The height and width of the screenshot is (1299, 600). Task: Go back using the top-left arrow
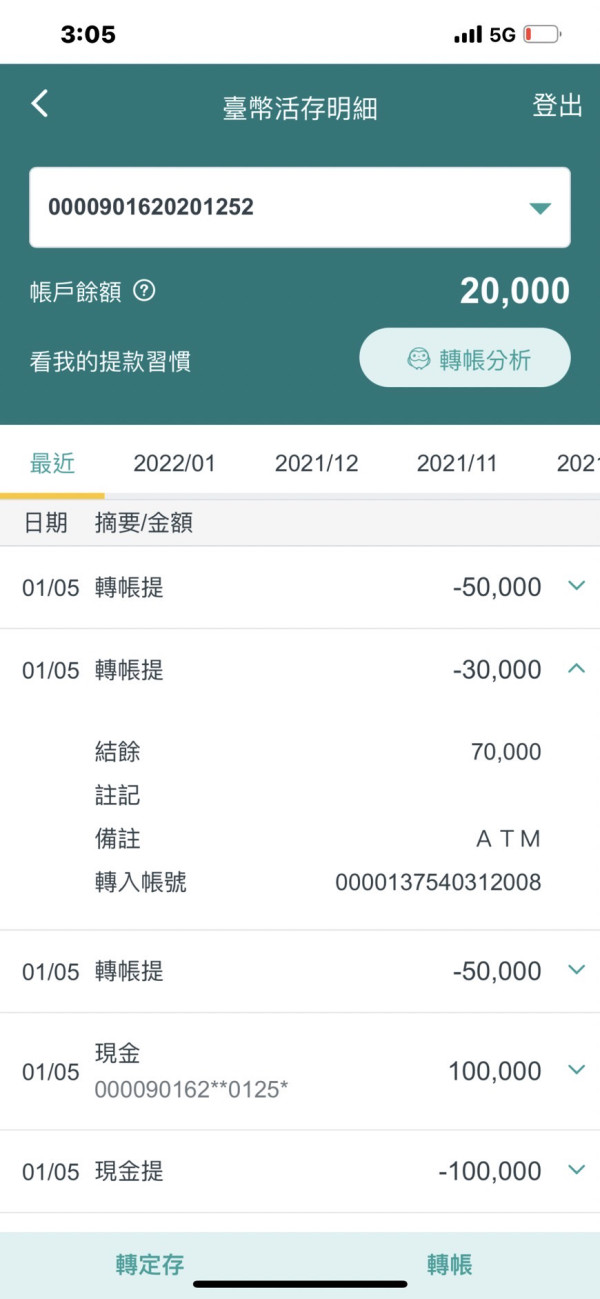click(x=39, y=103)
